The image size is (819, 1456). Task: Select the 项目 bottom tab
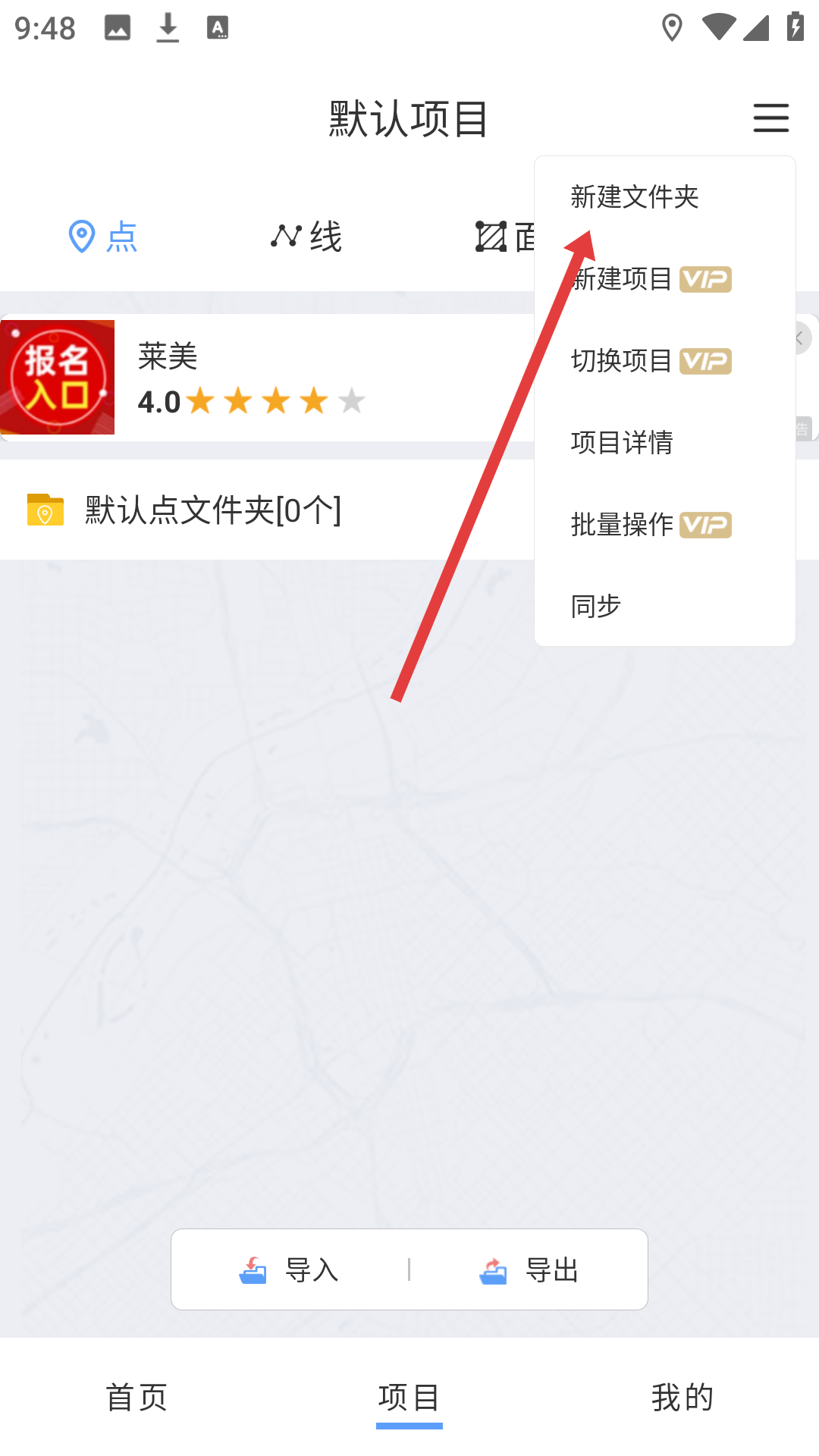tap(409, 1397)
